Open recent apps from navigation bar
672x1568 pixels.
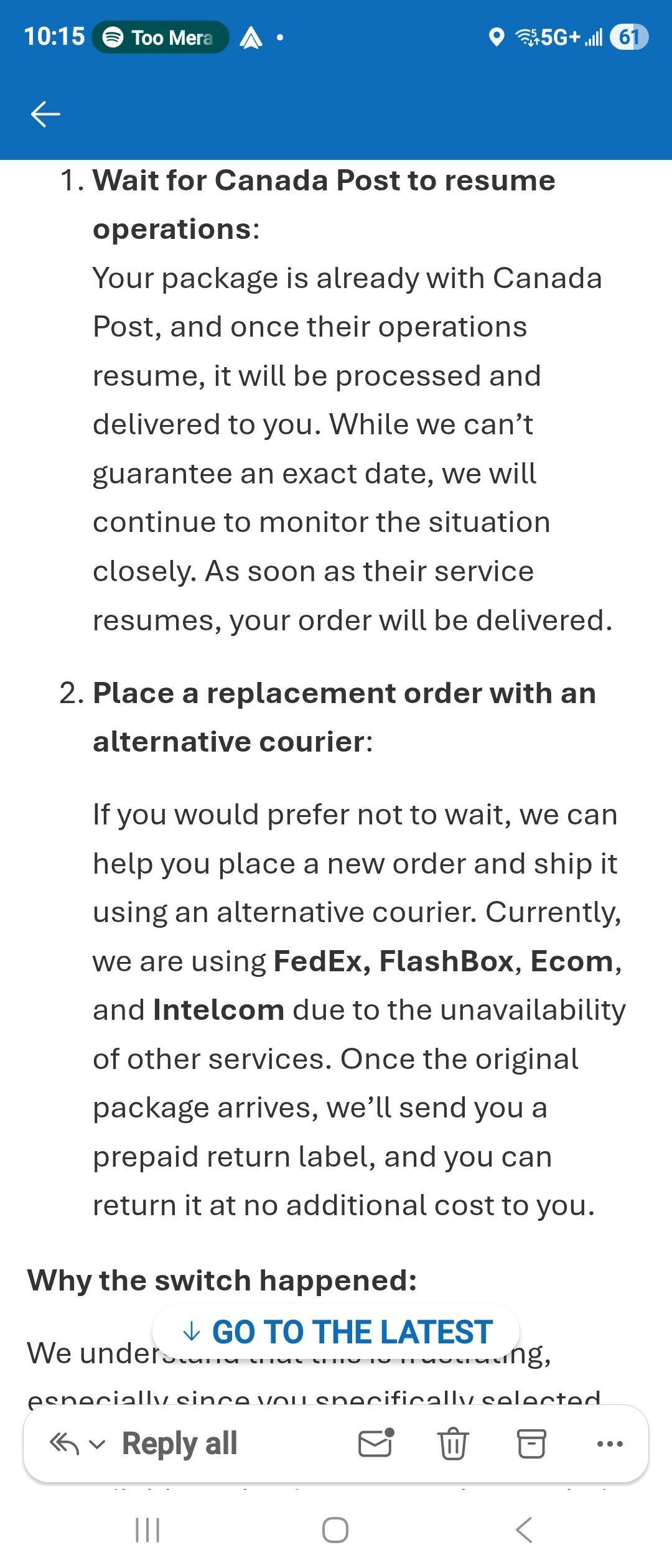(147, 1530)
